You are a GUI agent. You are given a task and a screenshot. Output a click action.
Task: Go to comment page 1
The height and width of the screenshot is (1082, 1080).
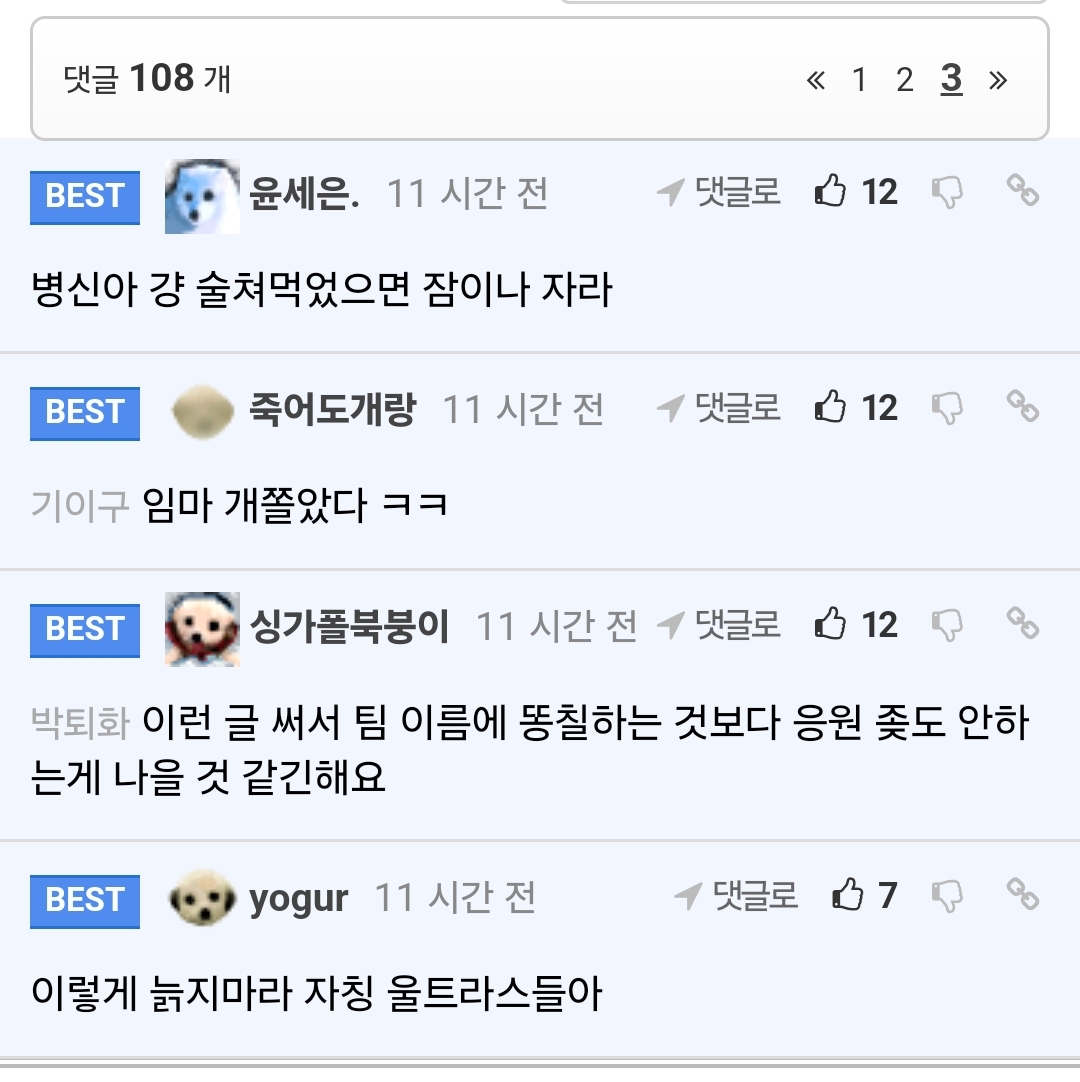859,79
